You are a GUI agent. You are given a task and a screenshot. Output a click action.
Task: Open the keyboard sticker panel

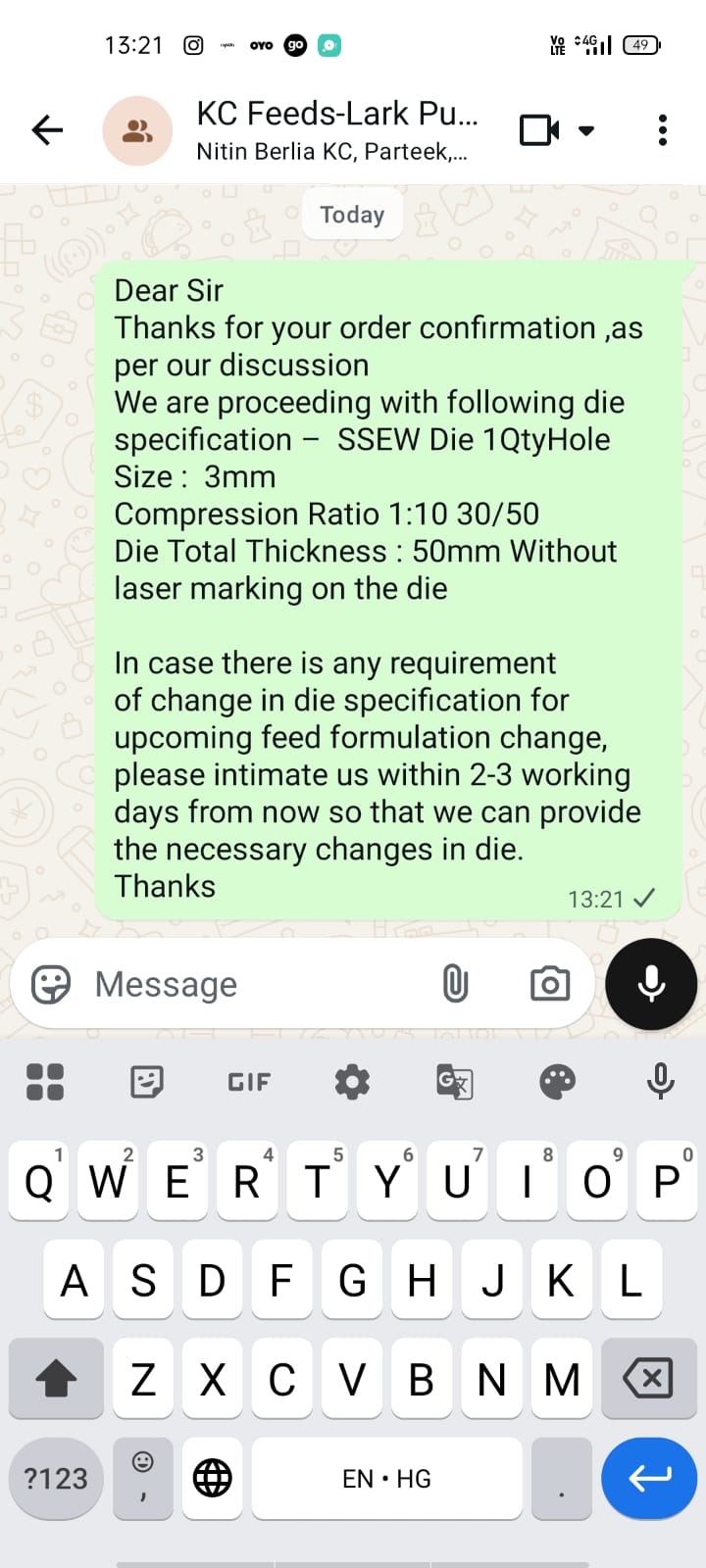coord(147,1082)
